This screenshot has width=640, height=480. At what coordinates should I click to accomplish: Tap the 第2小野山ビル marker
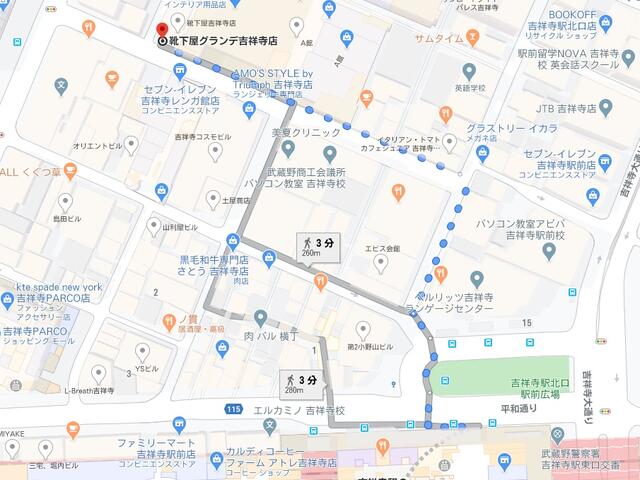pos(363,330)
